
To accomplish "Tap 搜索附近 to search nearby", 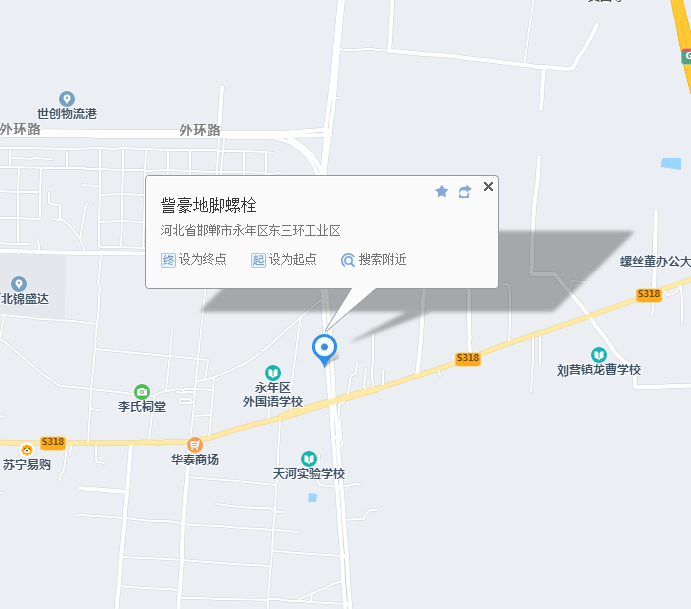I will click(374, 260).
